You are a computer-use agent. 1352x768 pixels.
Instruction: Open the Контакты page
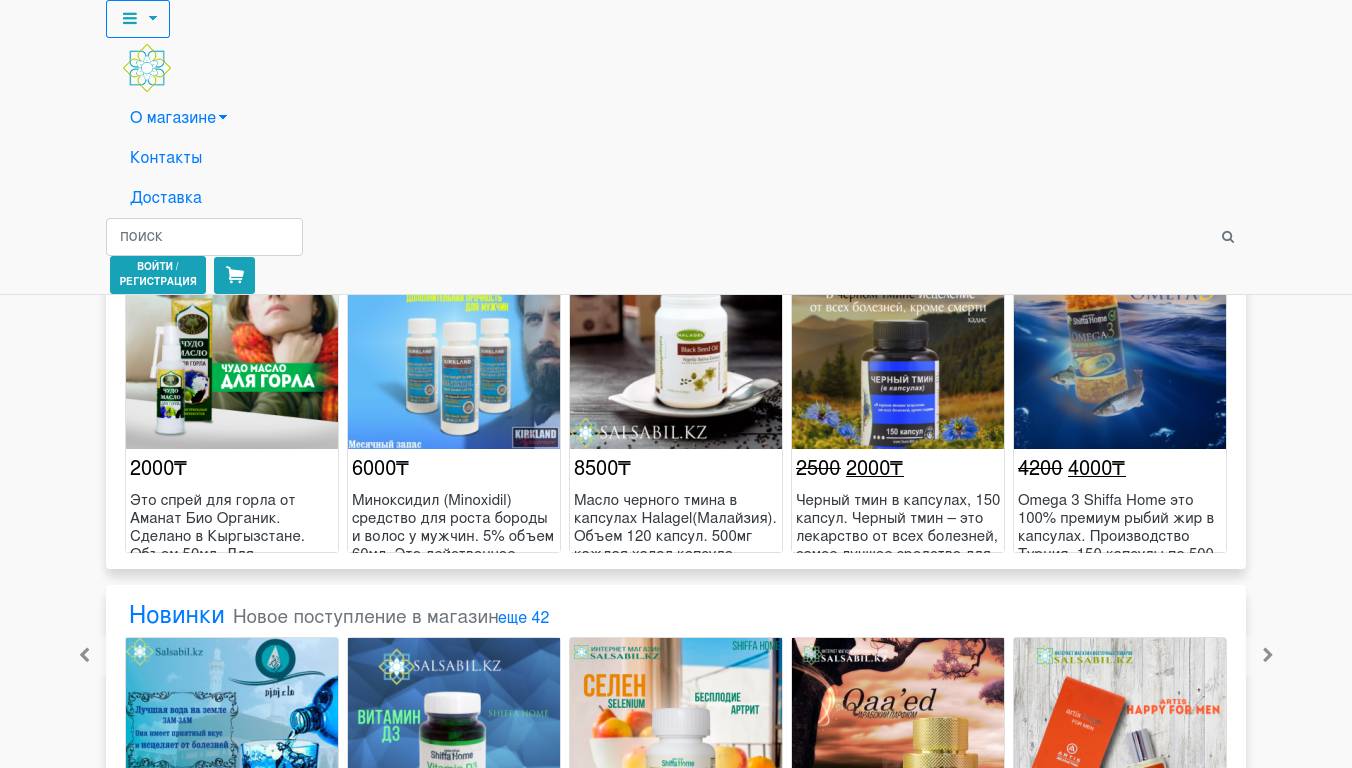(x=166, y=158)
